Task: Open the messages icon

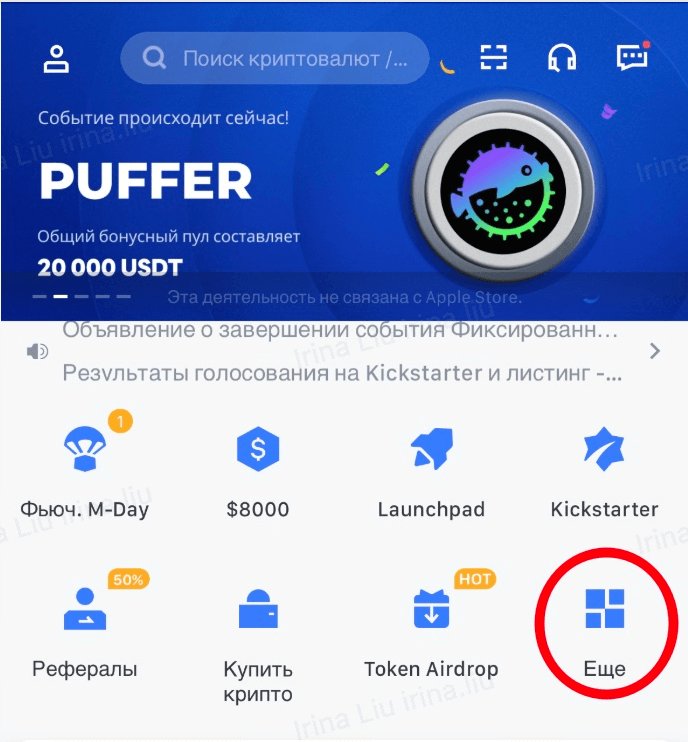Action: coord(632,57)
